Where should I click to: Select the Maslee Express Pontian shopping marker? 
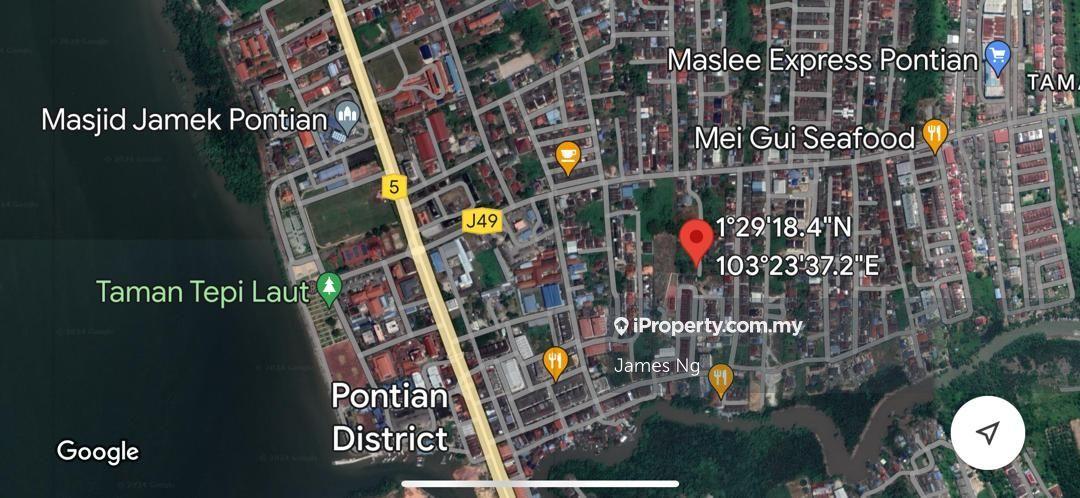997,57
